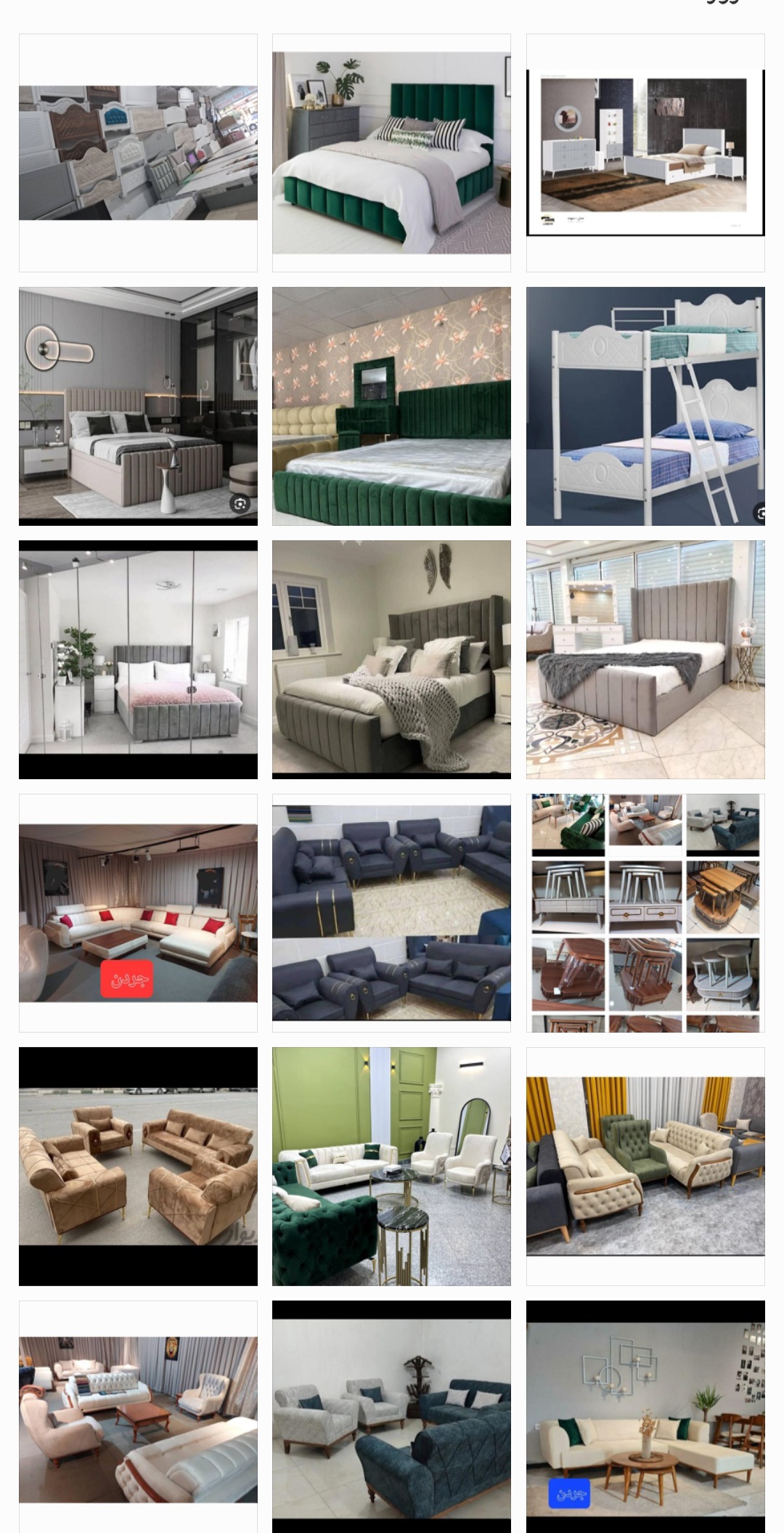Open the white L-shaped sofa with red cushions
This screenshot has height=1533, width=784.
[x=138, y=913]
